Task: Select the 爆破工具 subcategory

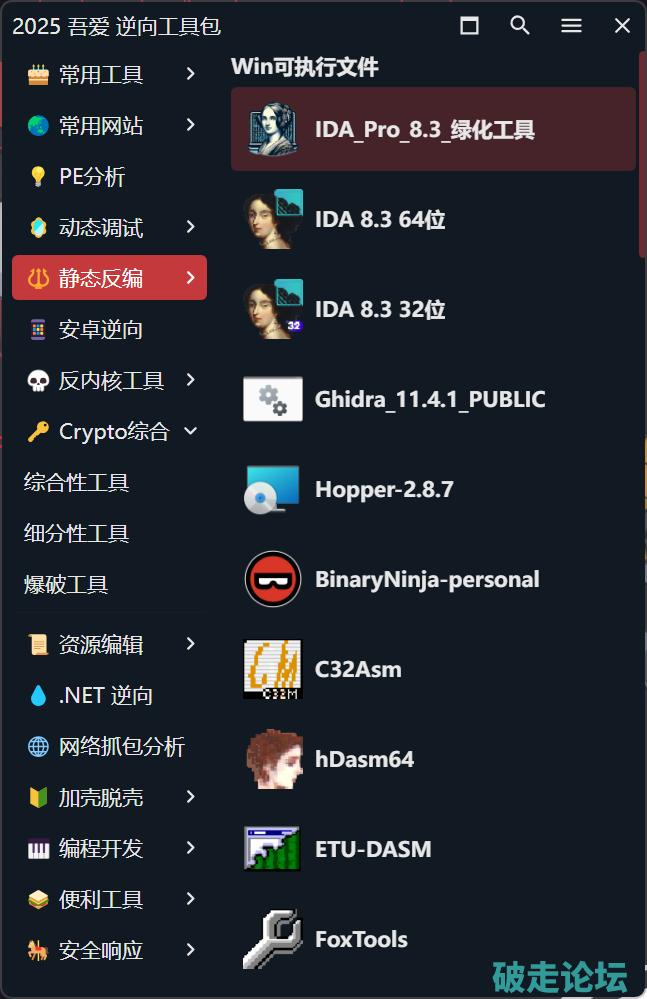Action: tap(66, 585)
